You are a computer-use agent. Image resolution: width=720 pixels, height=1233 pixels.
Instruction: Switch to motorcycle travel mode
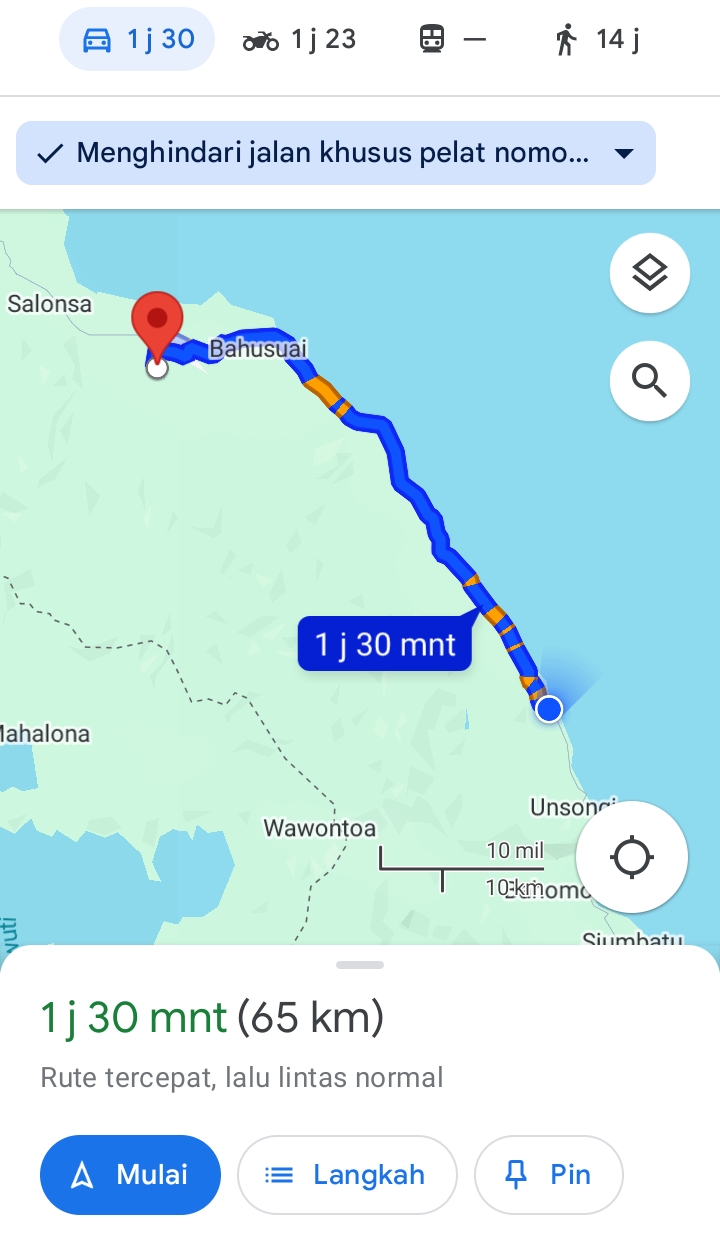click(x=299, y=39)
